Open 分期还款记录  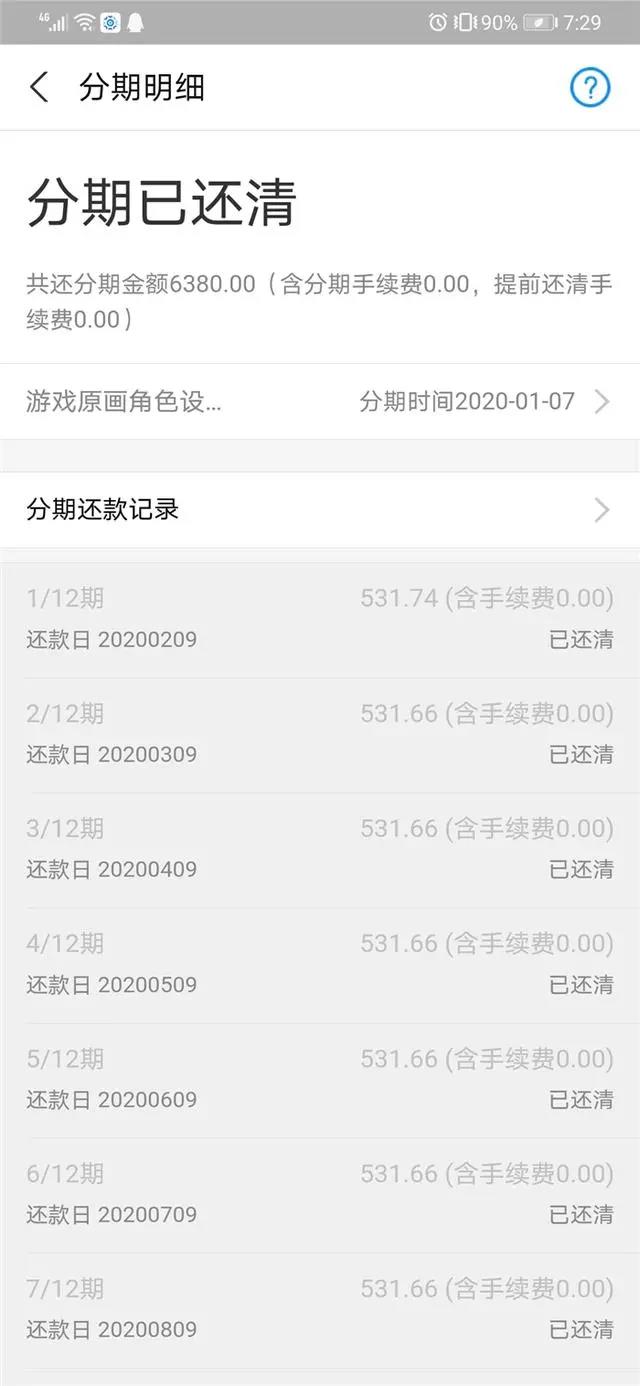pyautogui.click(x=320, y=510)
